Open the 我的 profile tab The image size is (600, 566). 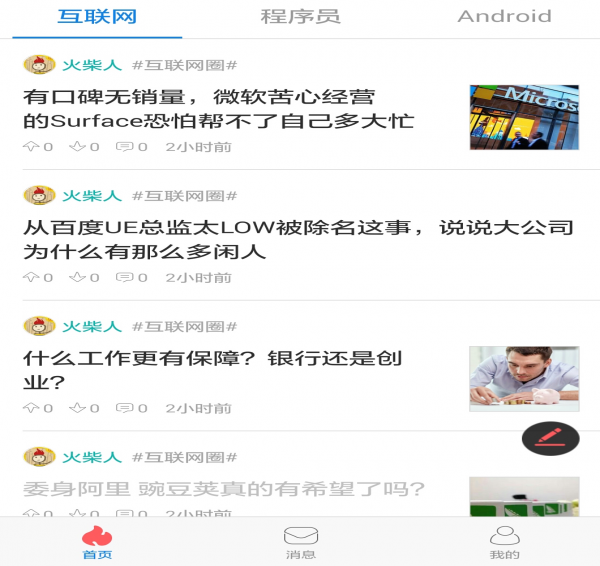click(x=504, y=541)
